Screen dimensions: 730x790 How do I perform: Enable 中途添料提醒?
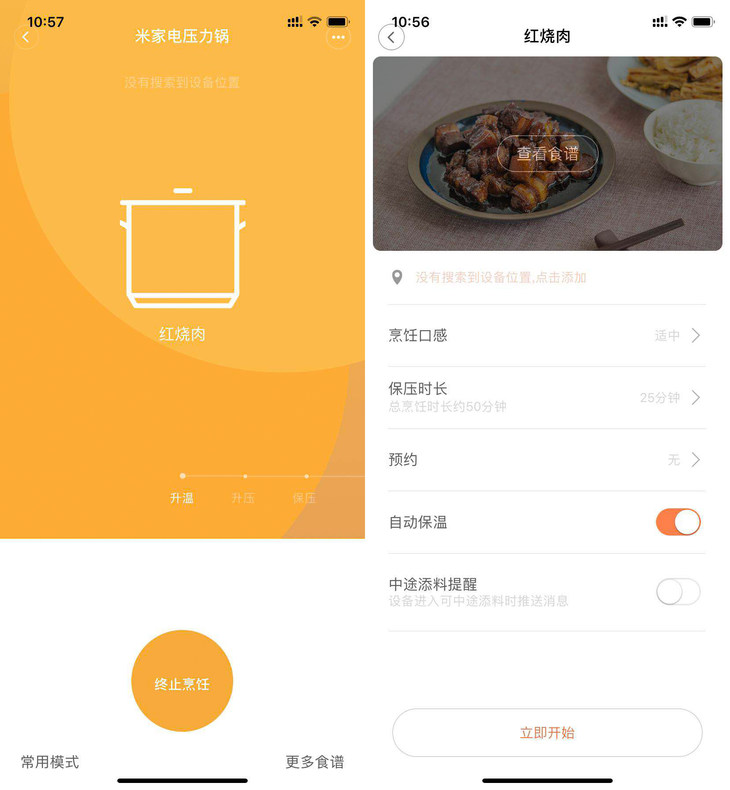678,591
